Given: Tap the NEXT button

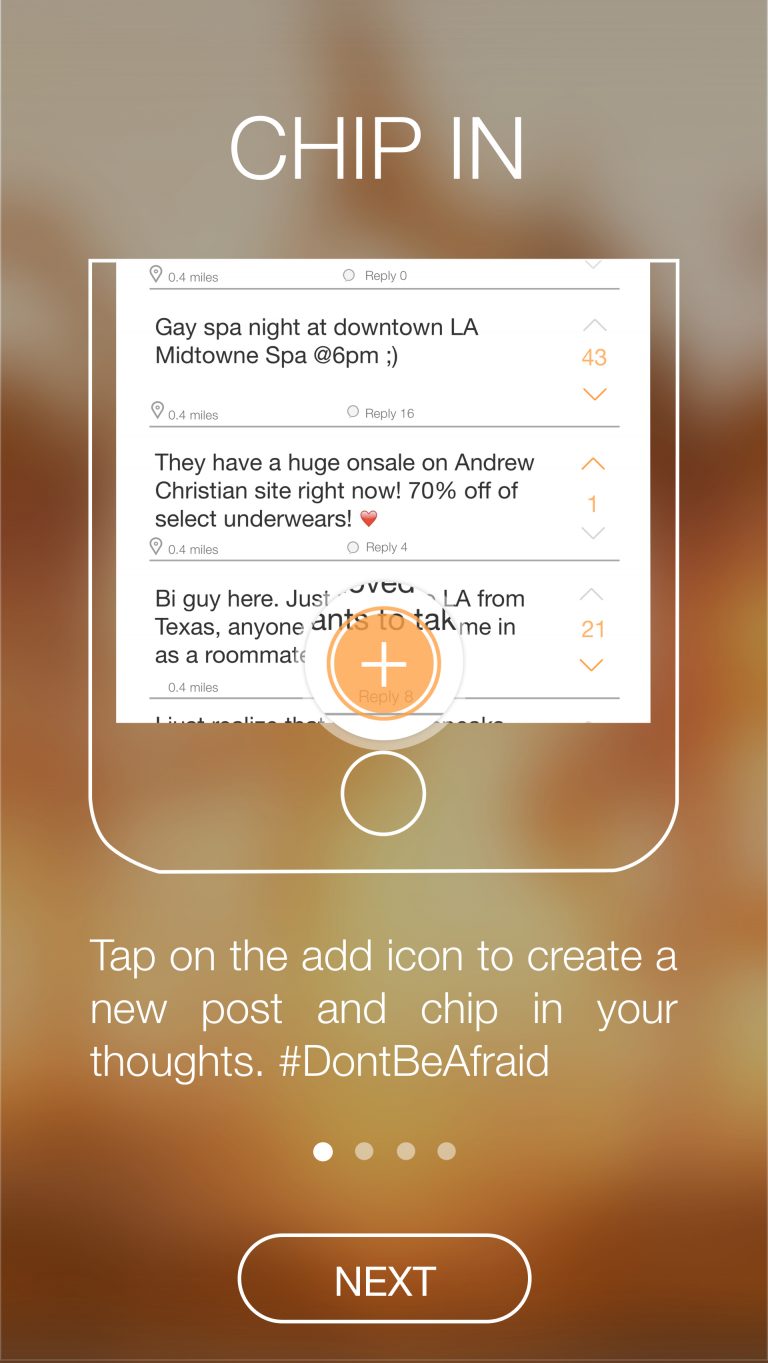Looking at the screenshot, I should pos(384,1279).
